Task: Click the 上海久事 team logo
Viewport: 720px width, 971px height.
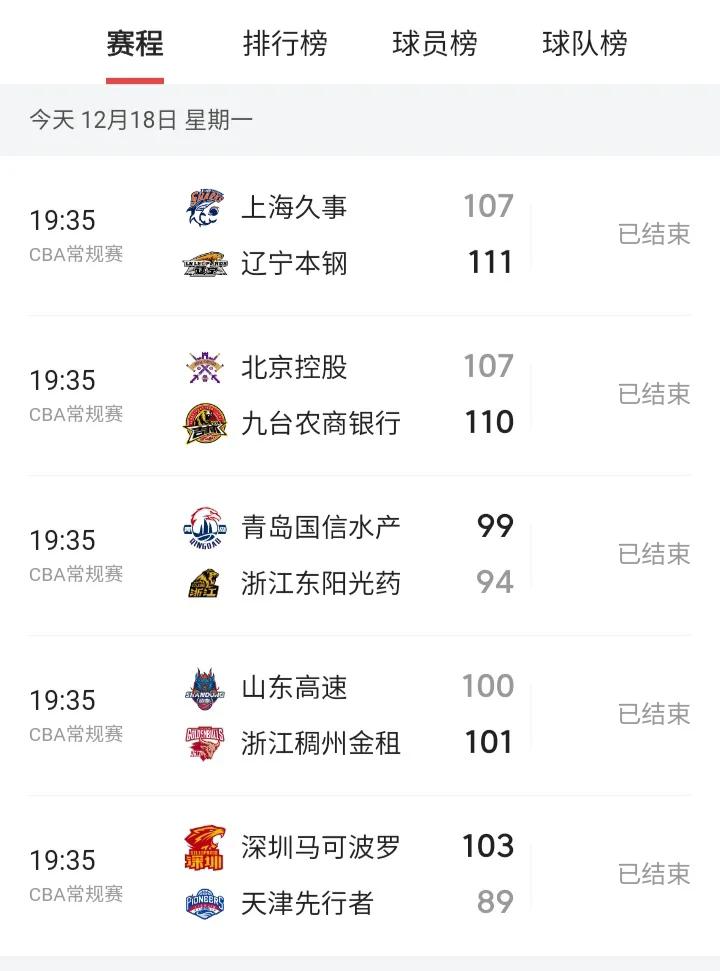Action: pyautogui.click(x=204, y=207)
